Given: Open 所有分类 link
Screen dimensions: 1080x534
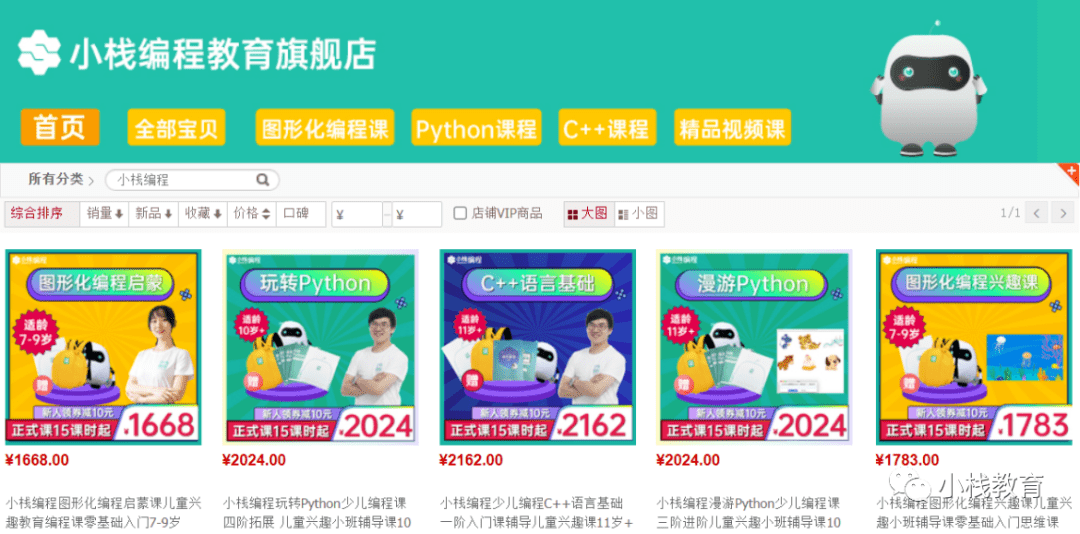Looking at the screenshot, I should point(55,180).
